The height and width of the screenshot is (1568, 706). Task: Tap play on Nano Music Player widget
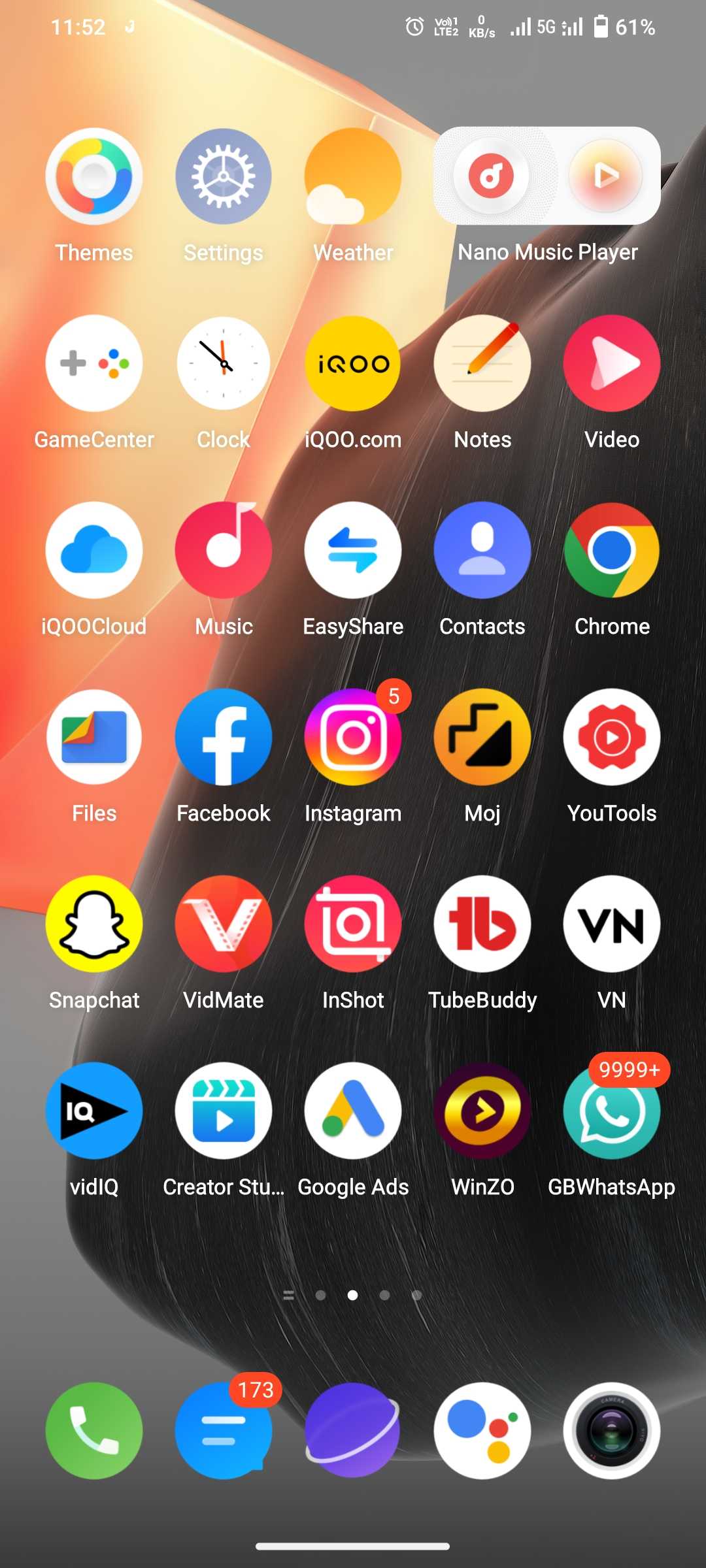pos(605,176)
